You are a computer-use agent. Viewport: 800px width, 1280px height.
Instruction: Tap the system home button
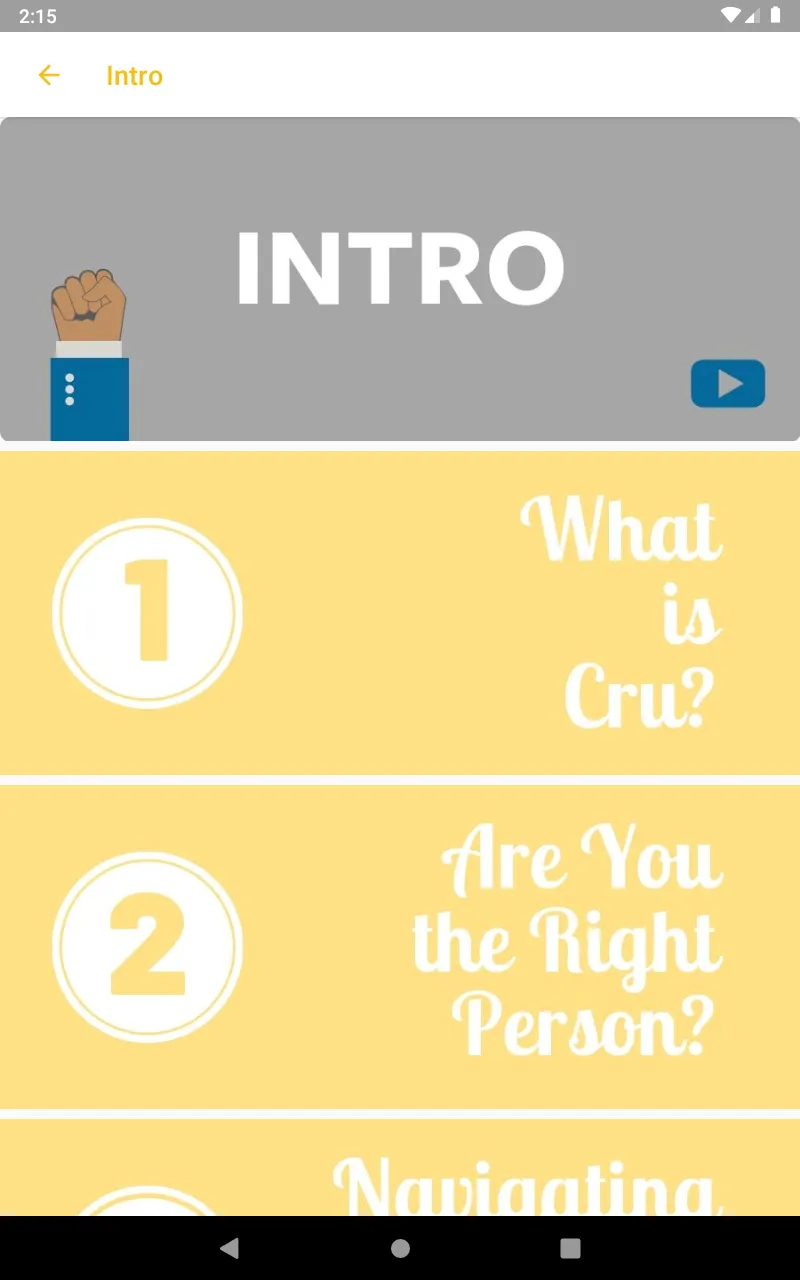click(400, 1248)
